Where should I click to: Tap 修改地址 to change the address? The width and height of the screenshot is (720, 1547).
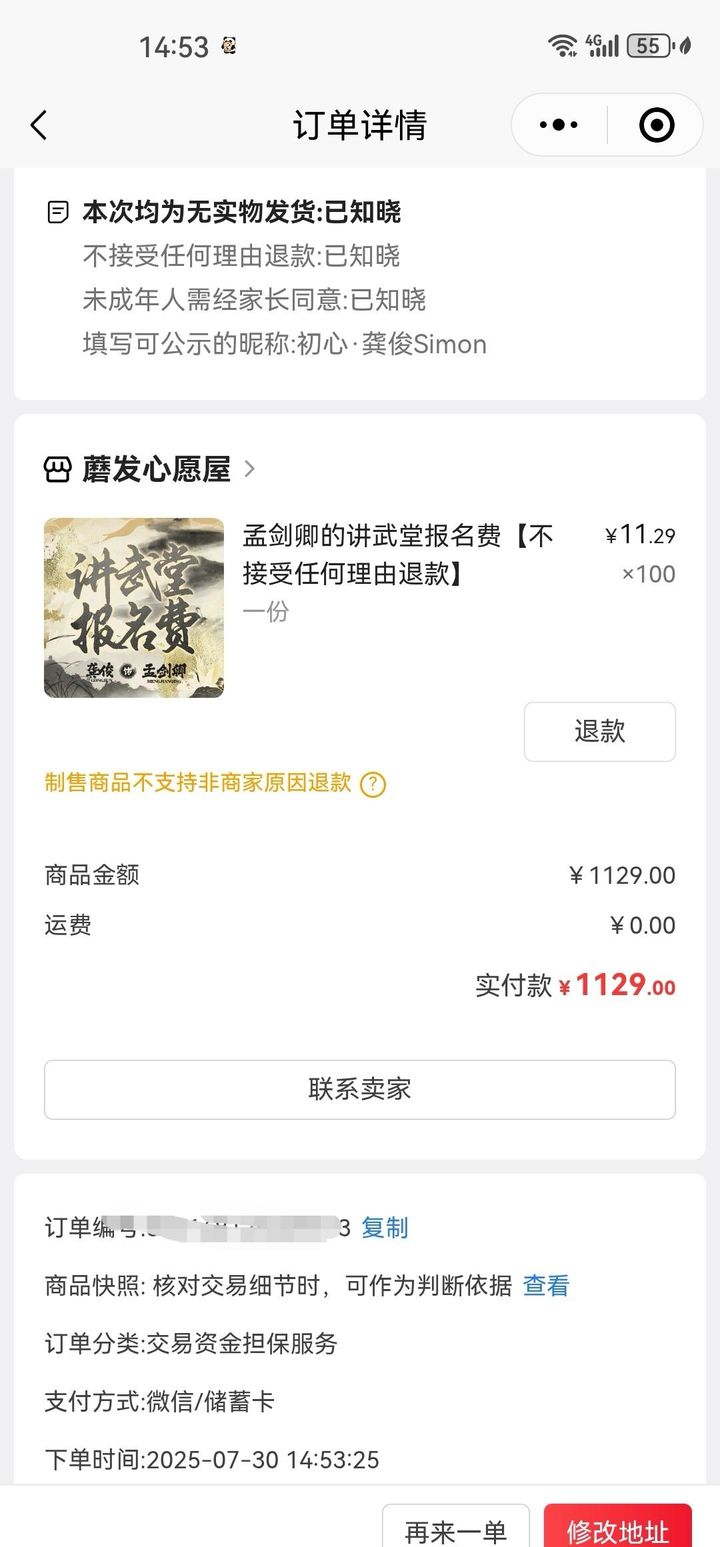(x=618, y=1528)
